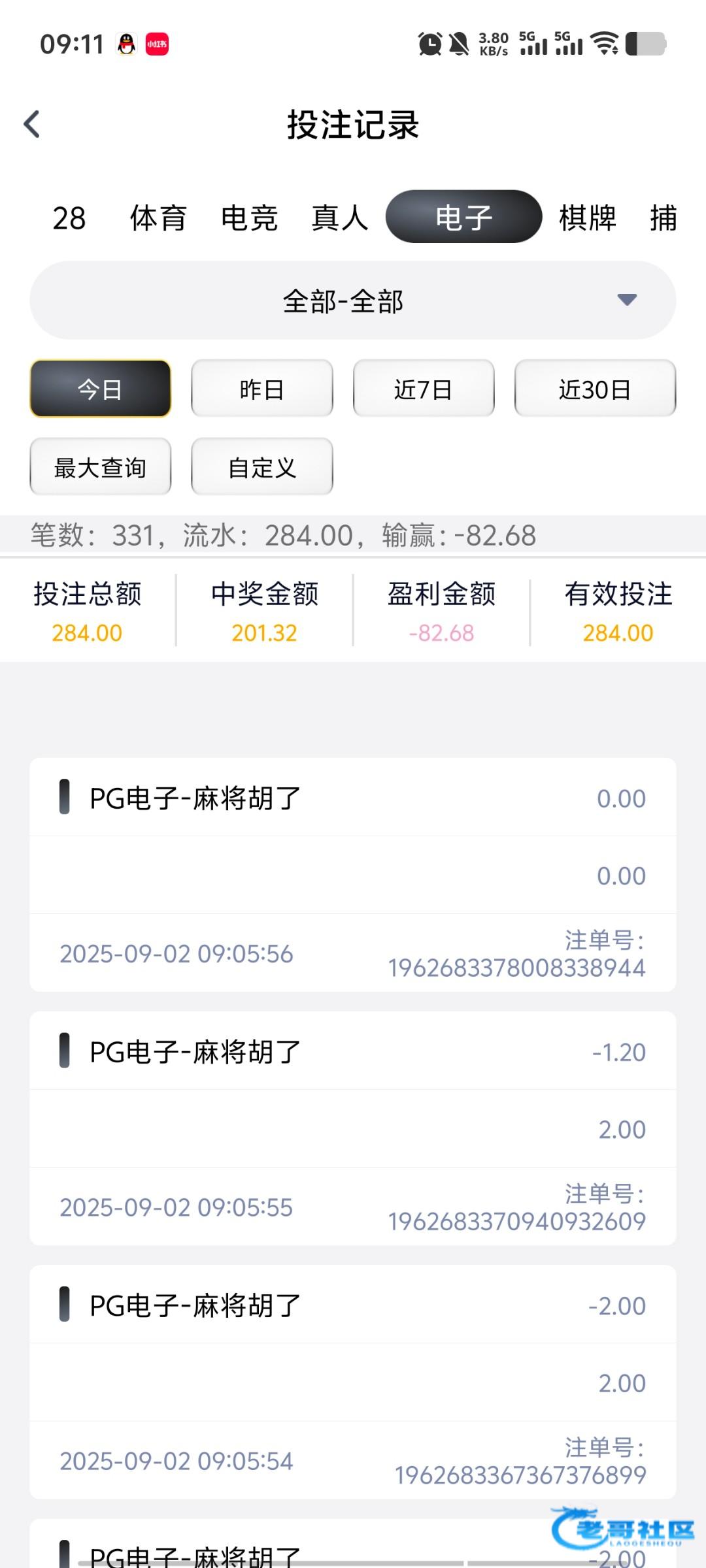
Task: Expand the 全部-全部 dropdown
Action: click(353, 301)
